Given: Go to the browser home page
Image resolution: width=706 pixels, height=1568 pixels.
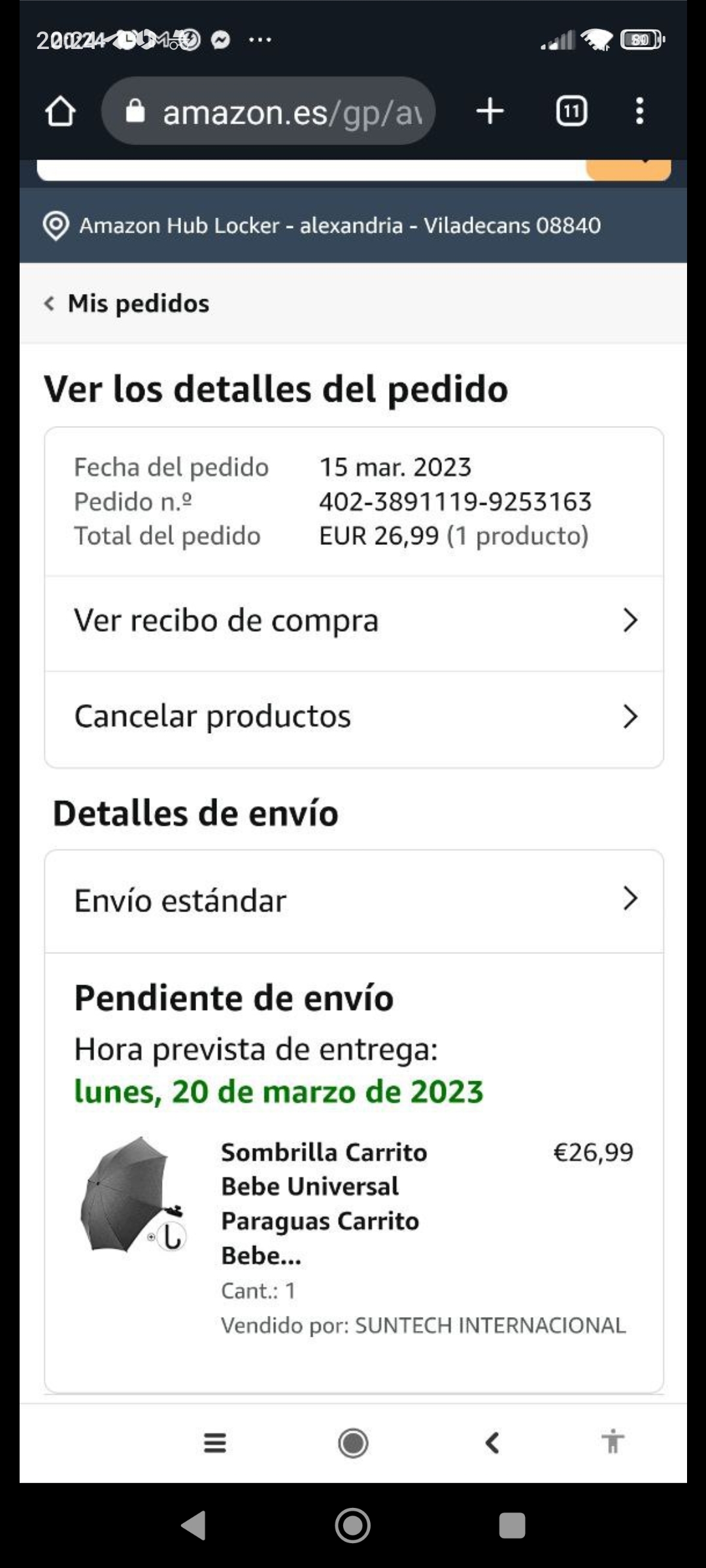Looking at the screenshot, I should pos(61,112).
